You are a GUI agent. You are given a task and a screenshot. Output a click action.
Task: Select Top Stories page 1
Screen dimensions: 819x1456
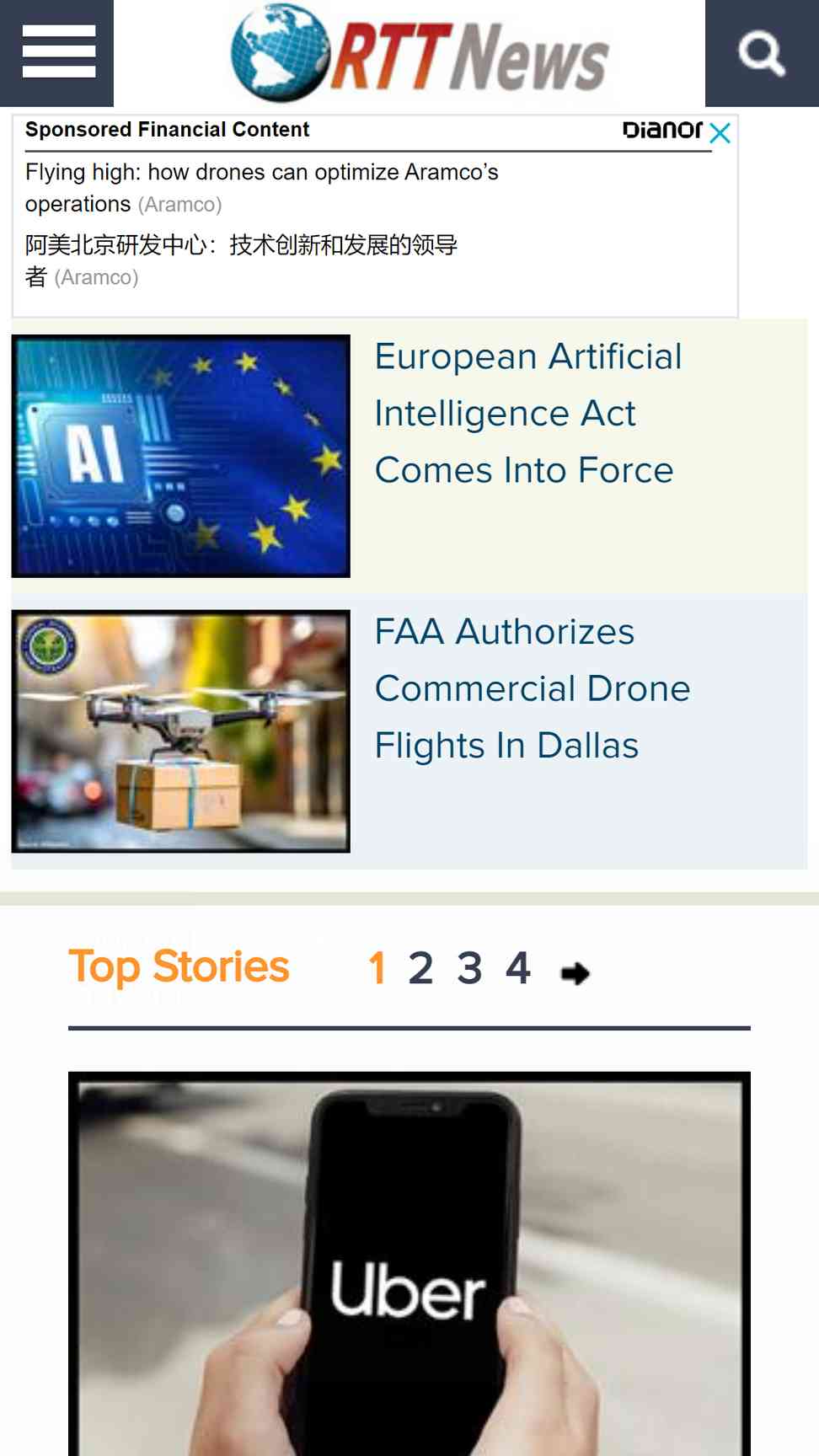377,968
